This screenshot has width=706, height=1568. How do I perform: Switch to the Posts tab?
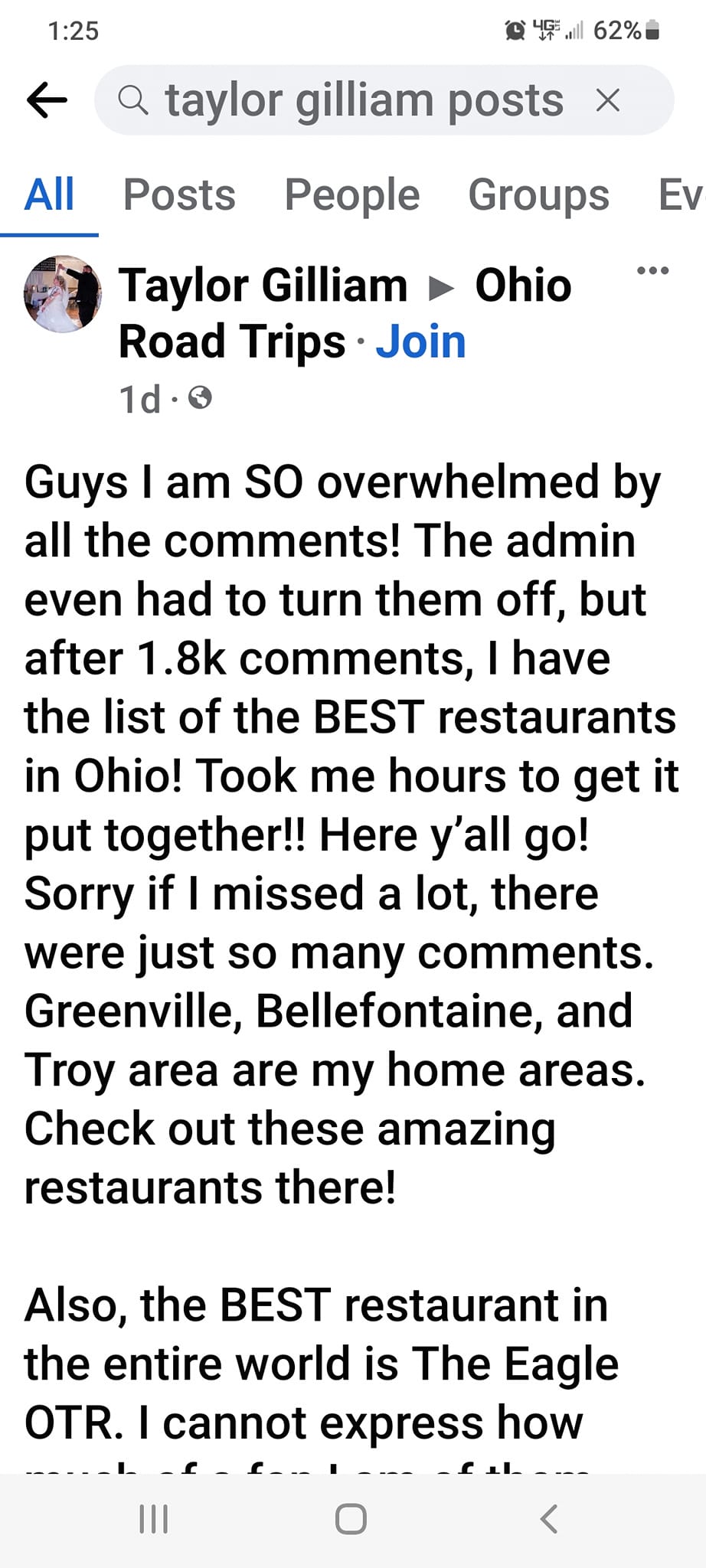click(x=179, y=194)
